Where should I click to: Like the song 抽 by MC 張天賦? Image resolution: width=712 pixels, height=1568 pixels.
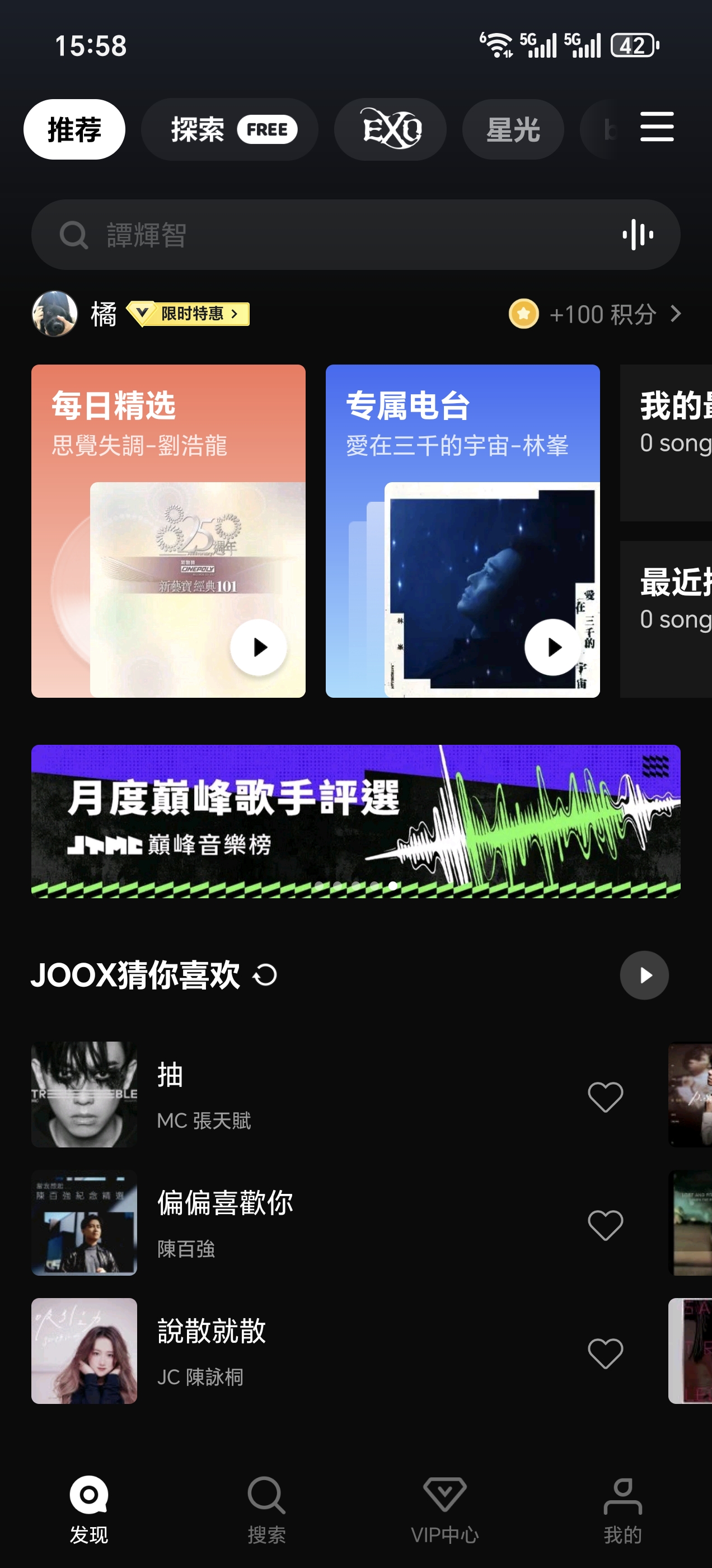click(x=605, y=1097)
